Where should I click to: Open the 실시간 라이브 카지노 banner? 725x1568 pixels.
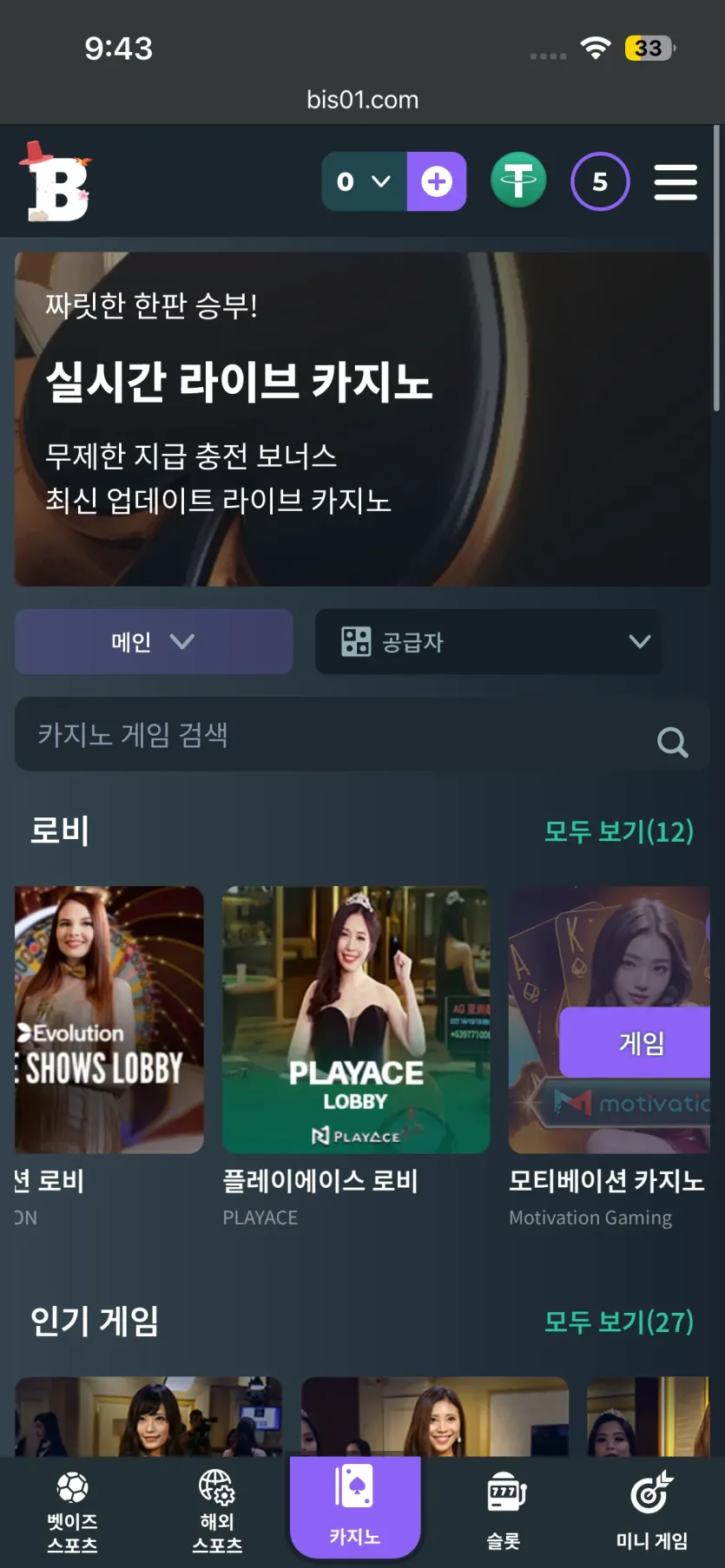[x=362, y=419]
